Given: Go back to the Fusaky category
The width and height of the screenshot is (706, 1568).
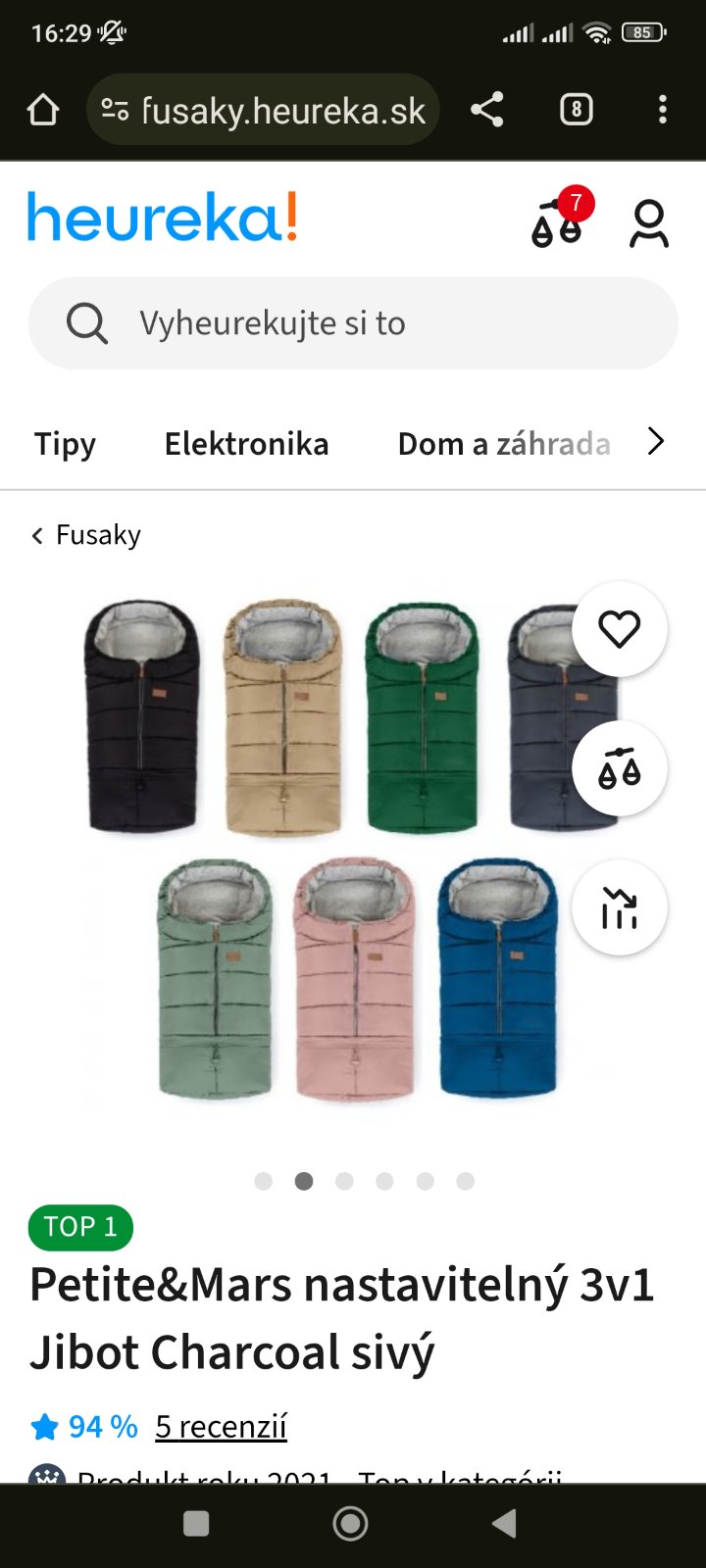Looking at the screenshot, I should tap(87, 535).
